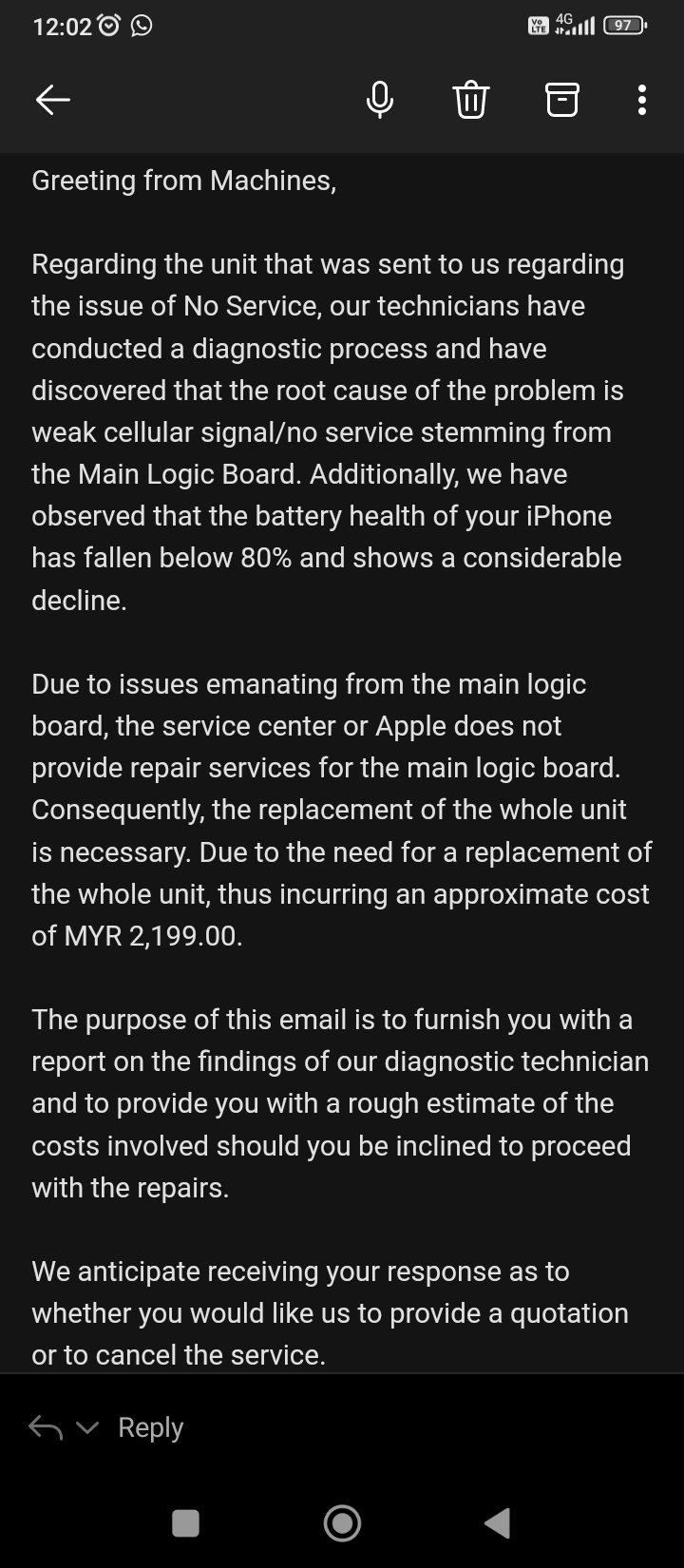Open the three-dot overflow menu

click(641, 99)
